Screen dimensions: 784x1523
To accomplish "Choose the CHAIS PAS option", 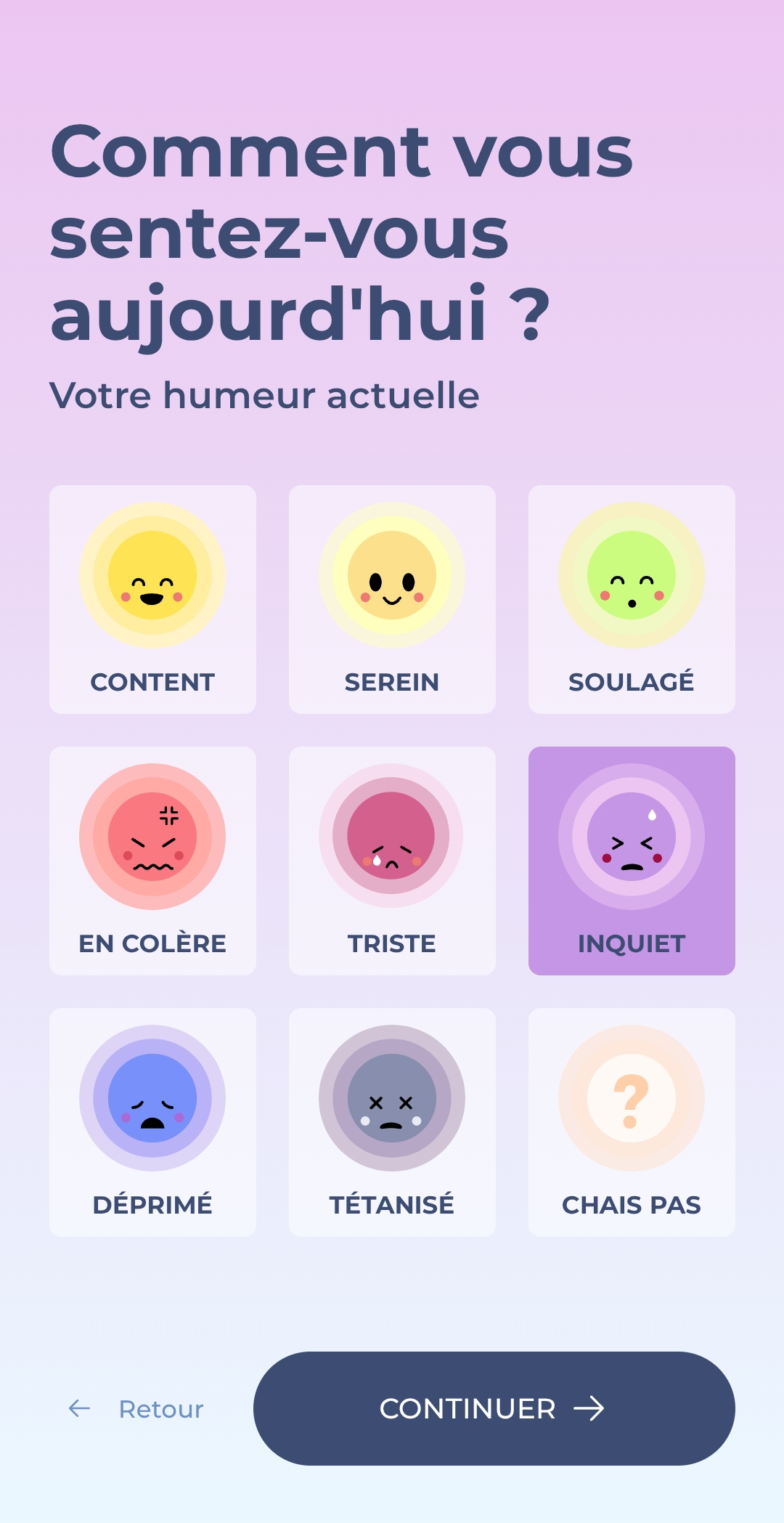I will tap(632, 1122).
